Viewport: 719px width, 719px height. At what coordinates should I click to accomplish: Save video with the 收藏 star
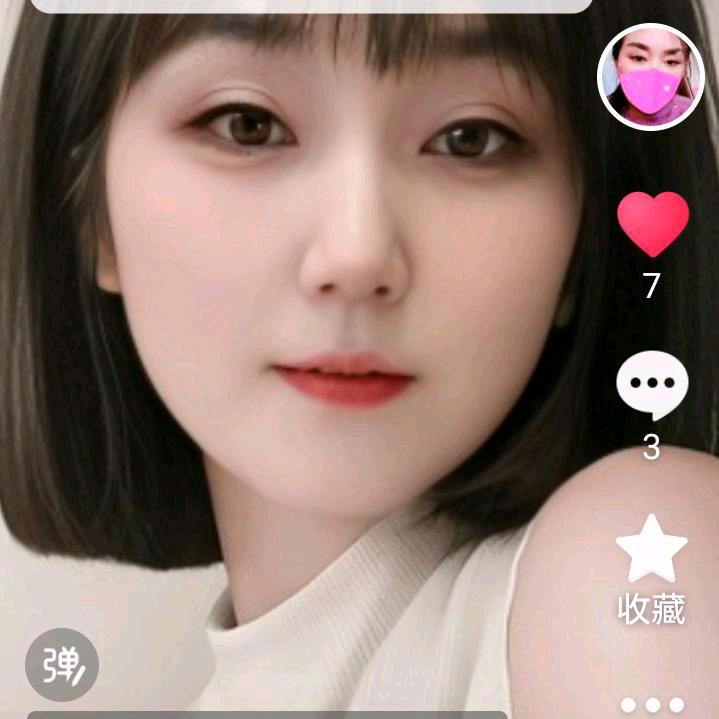point(651,551)
